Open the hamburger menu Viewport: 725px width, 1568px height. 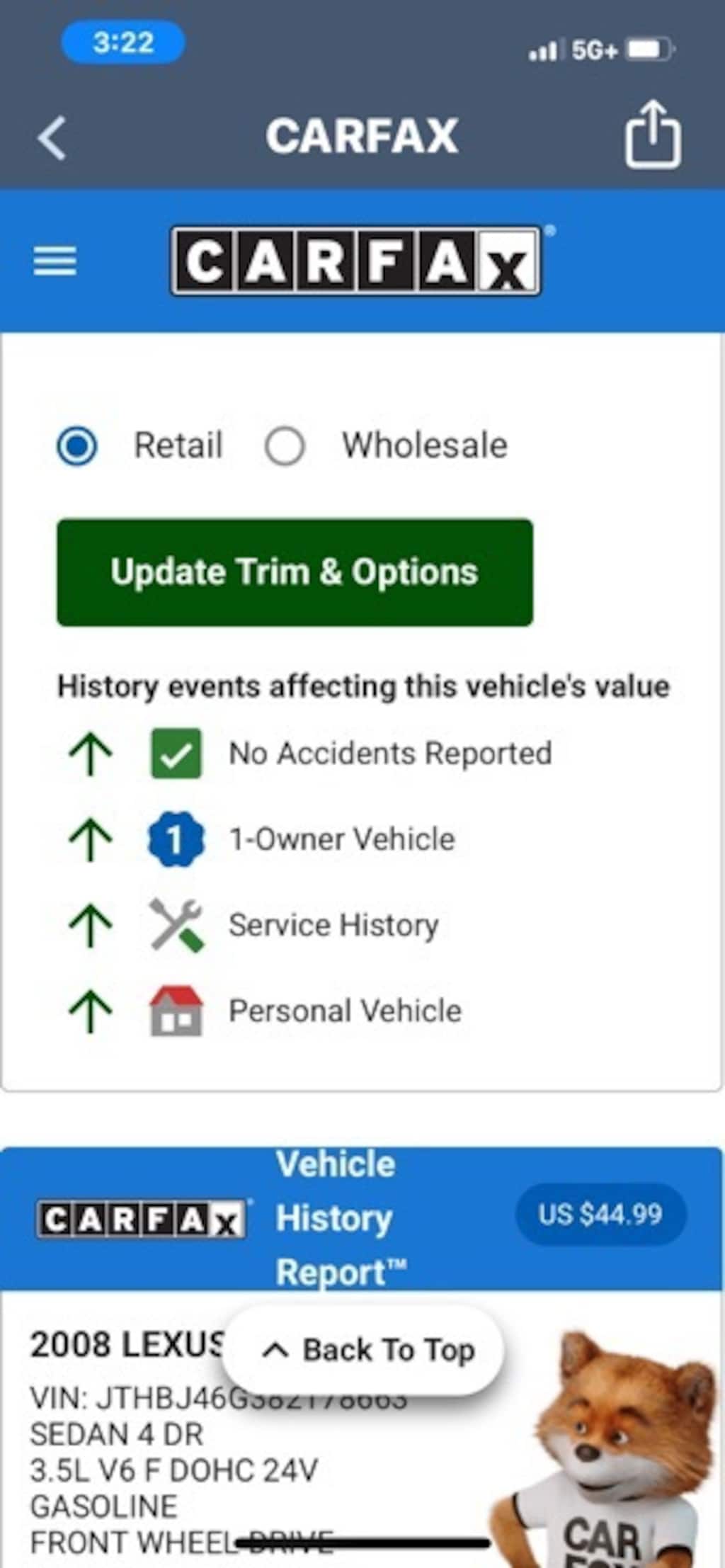tap(55, 261)
